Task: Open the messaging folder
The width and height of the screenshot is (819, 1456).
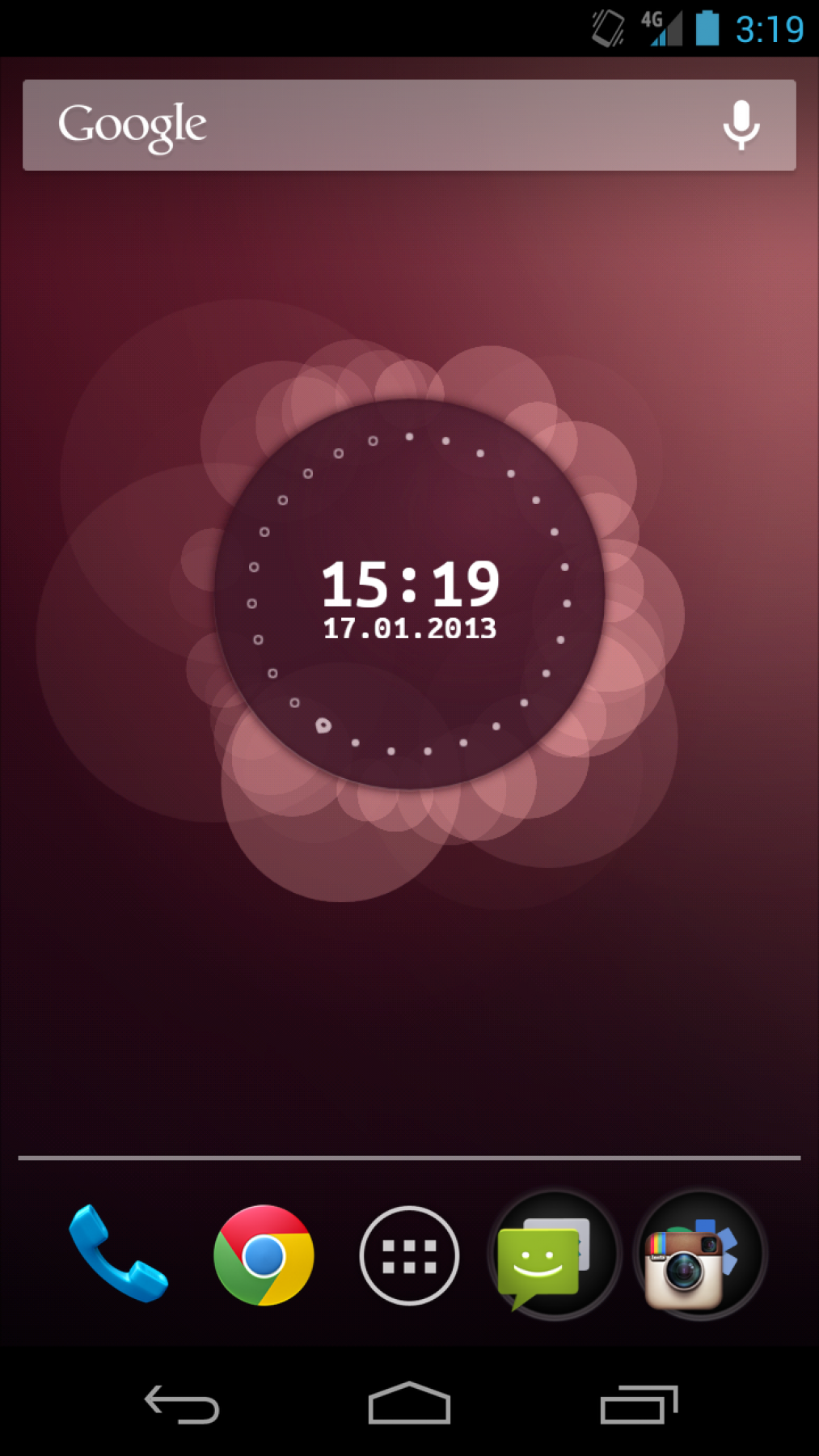Action: click(555, 1255)
